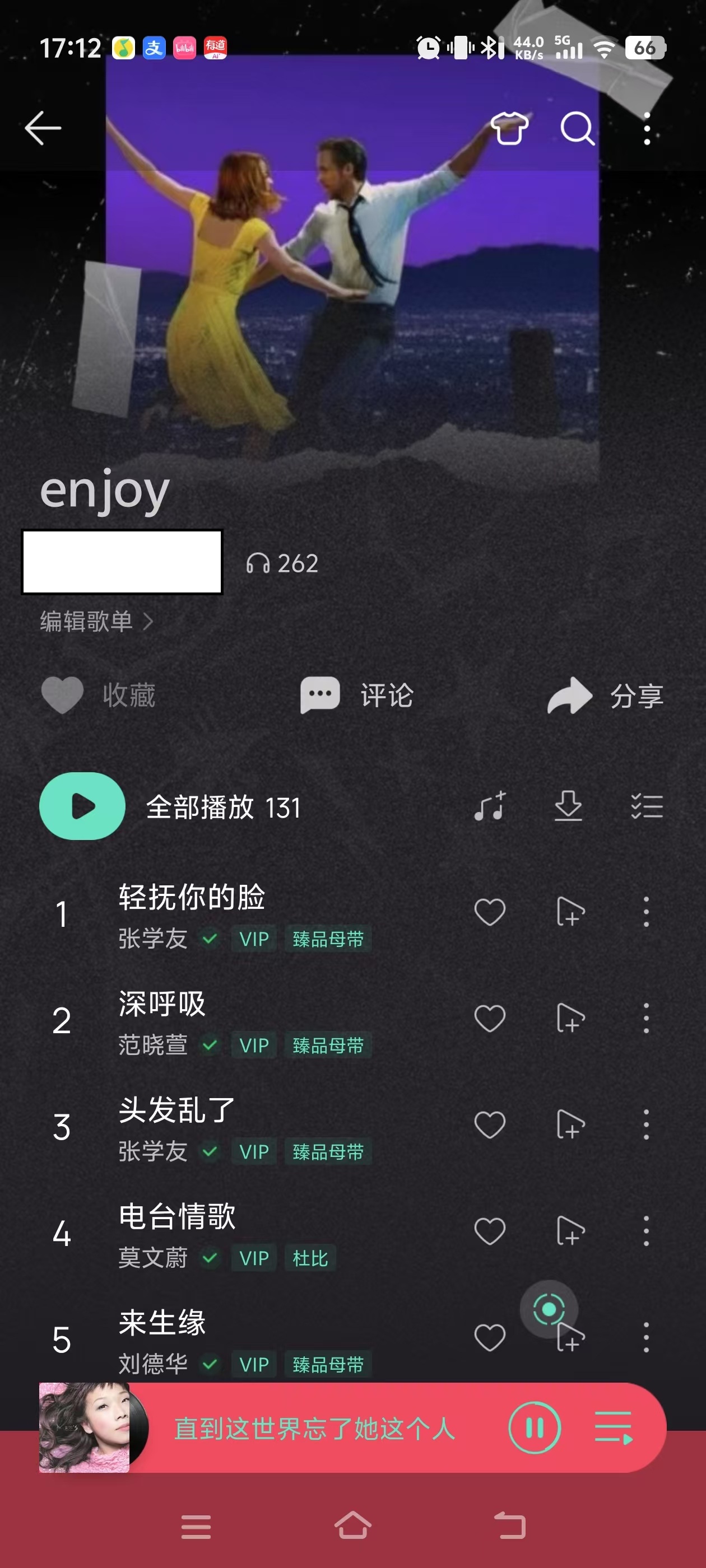Open more options for 电台情歌
This screenshot has height=1568, width=706.
coord(646,1231)
